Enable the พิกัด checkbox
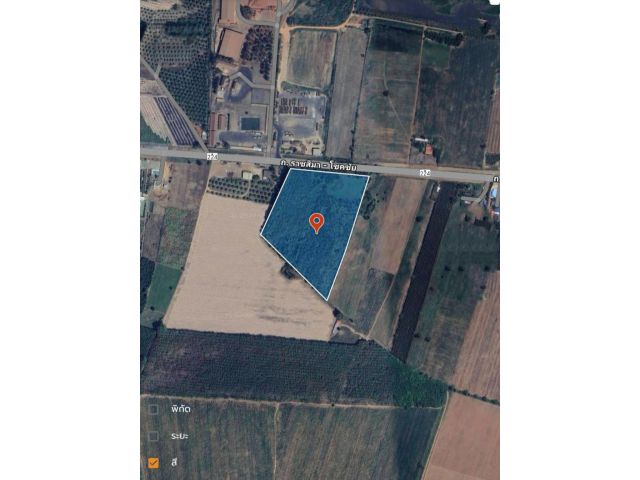 tap(153, 409)
